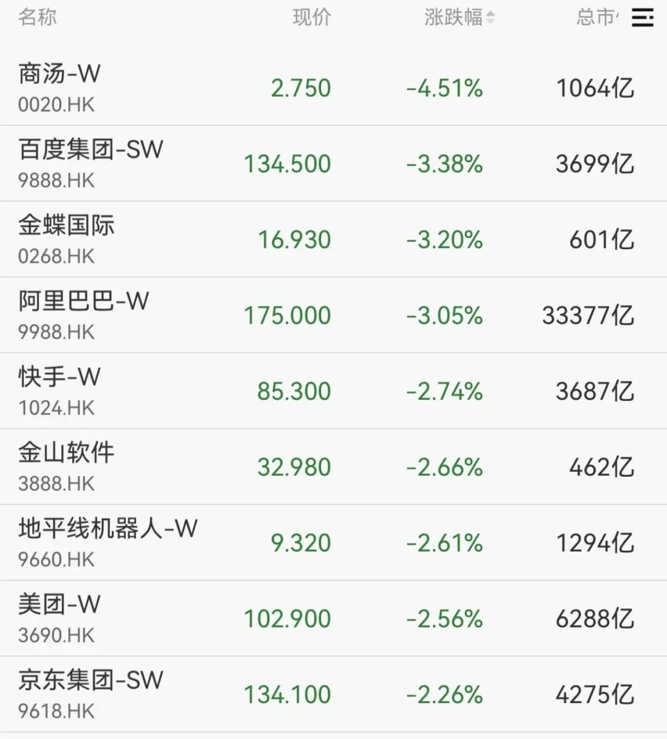Viewport: 667px width, 739px height.
Task: Open 商汤-W stock details
Action: tap(60, 87)
